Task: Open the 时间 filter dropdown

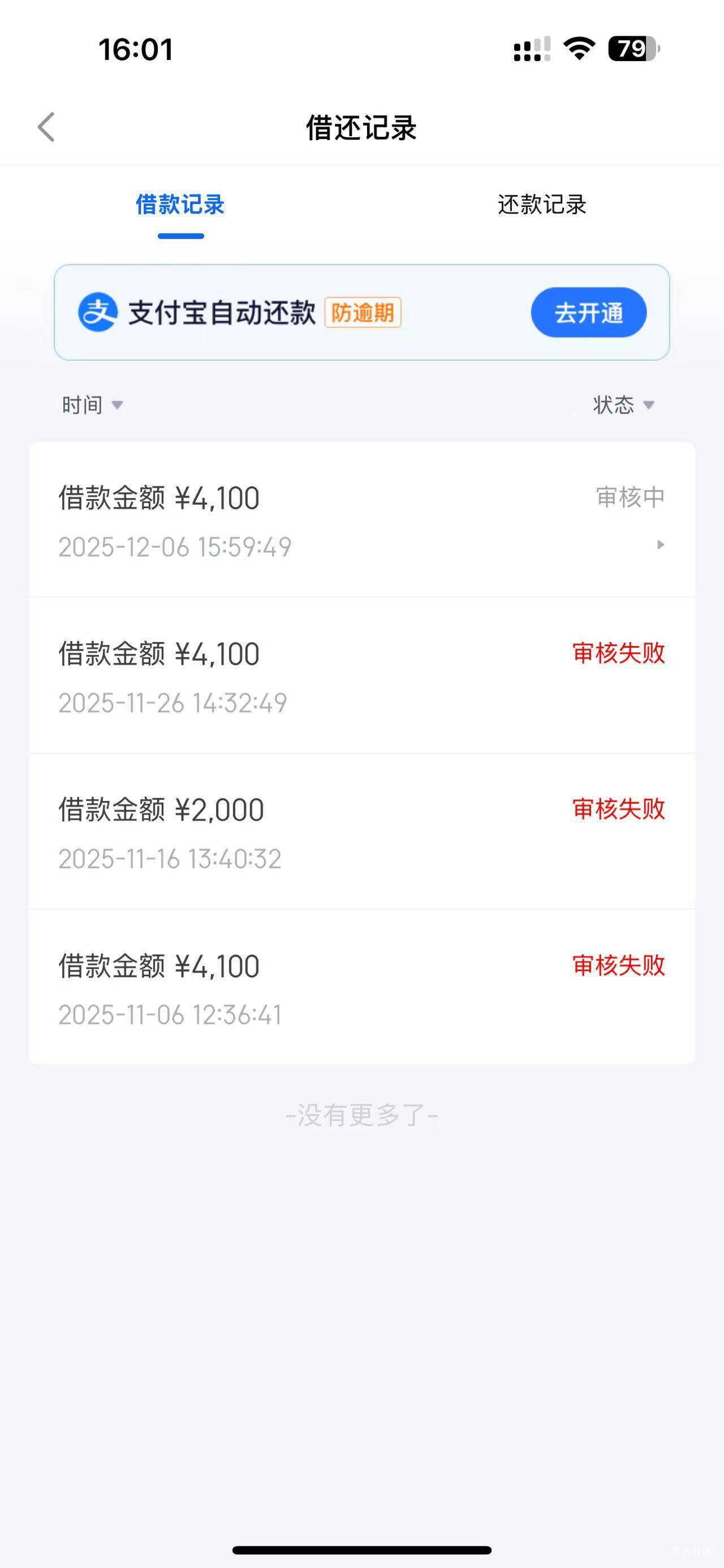Action: click(92, 405)
